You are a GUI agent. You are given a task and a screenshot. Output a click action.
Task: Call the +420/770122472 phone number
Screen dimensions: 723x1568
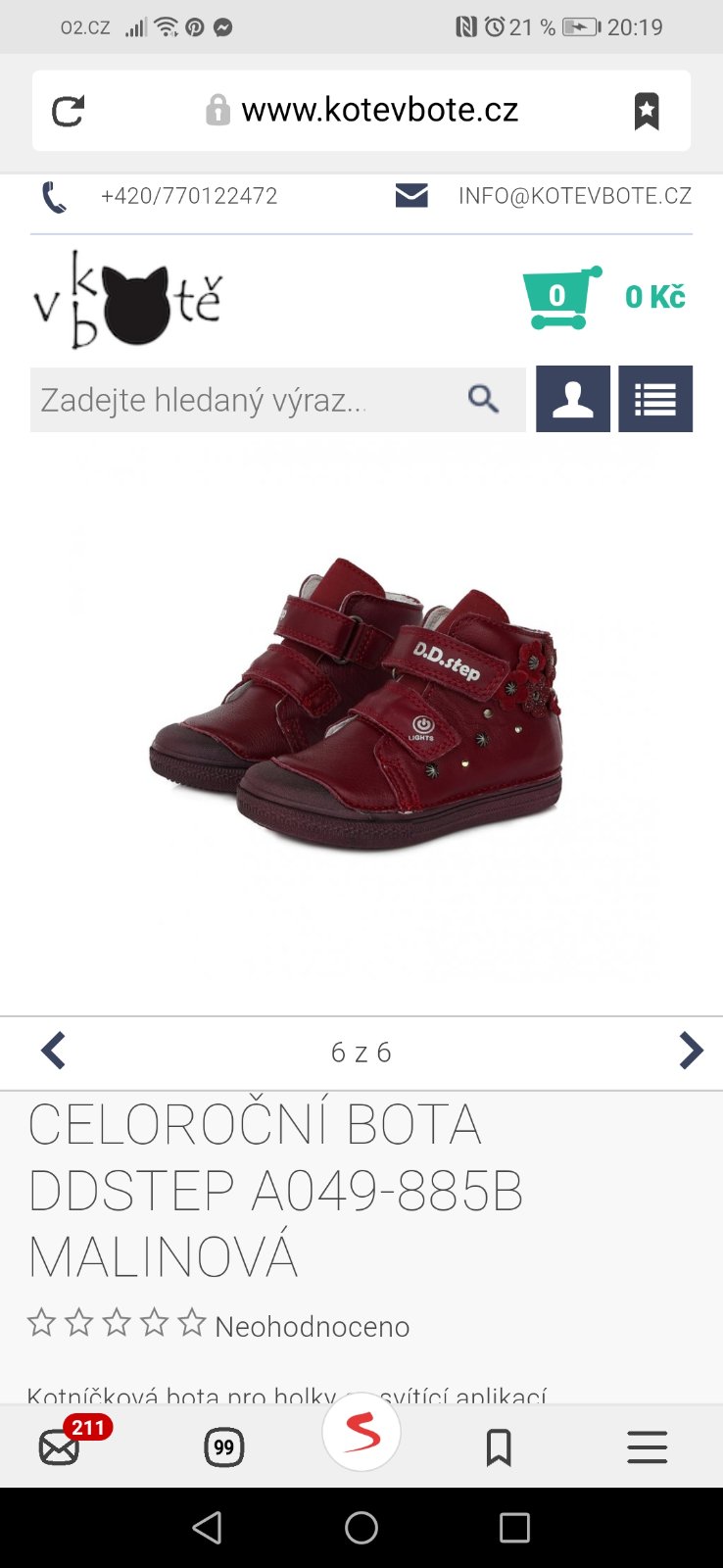pos(188,196)
